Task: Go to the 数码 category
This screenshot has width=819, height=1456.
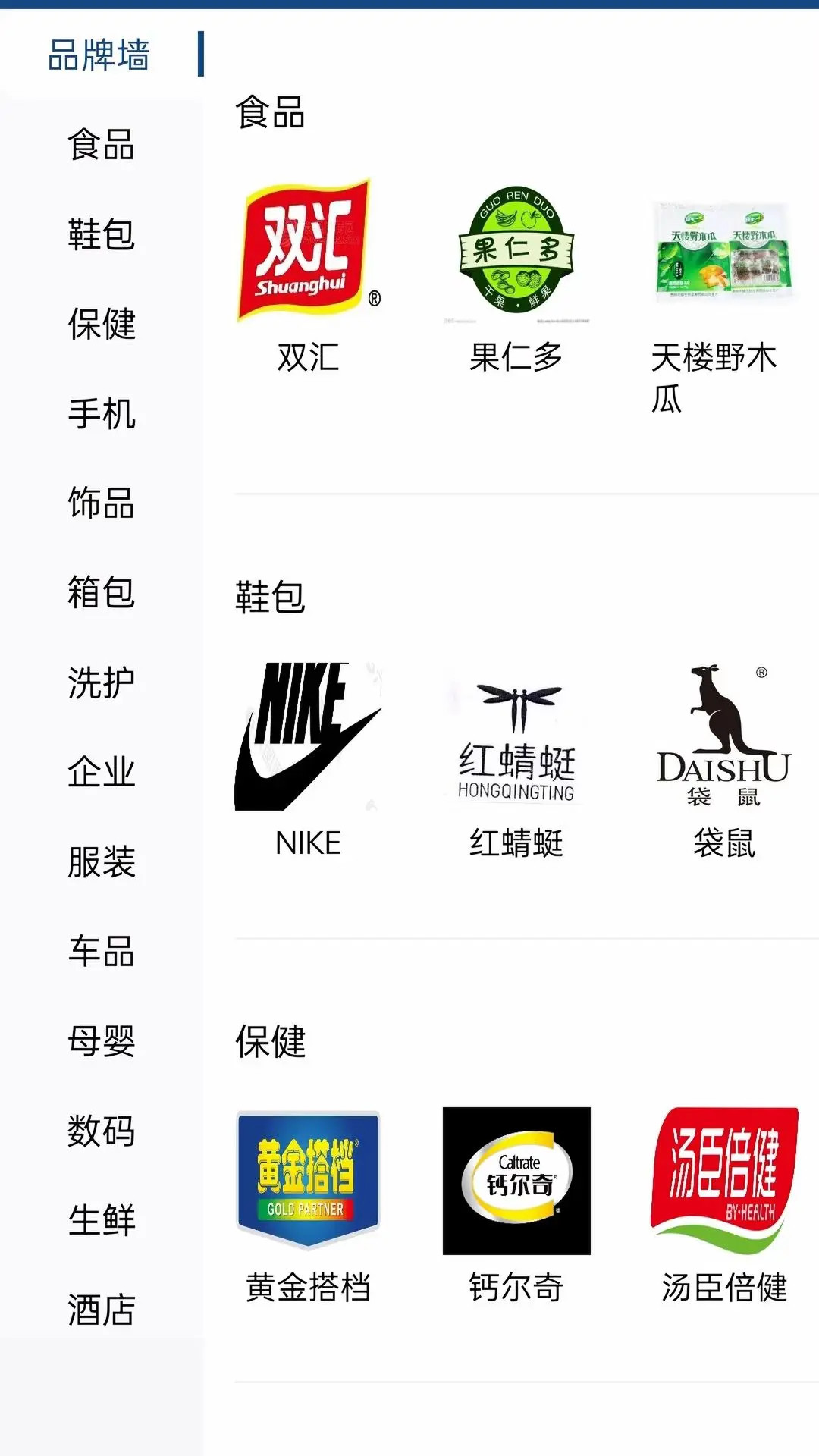Action: coord(101,1131)
